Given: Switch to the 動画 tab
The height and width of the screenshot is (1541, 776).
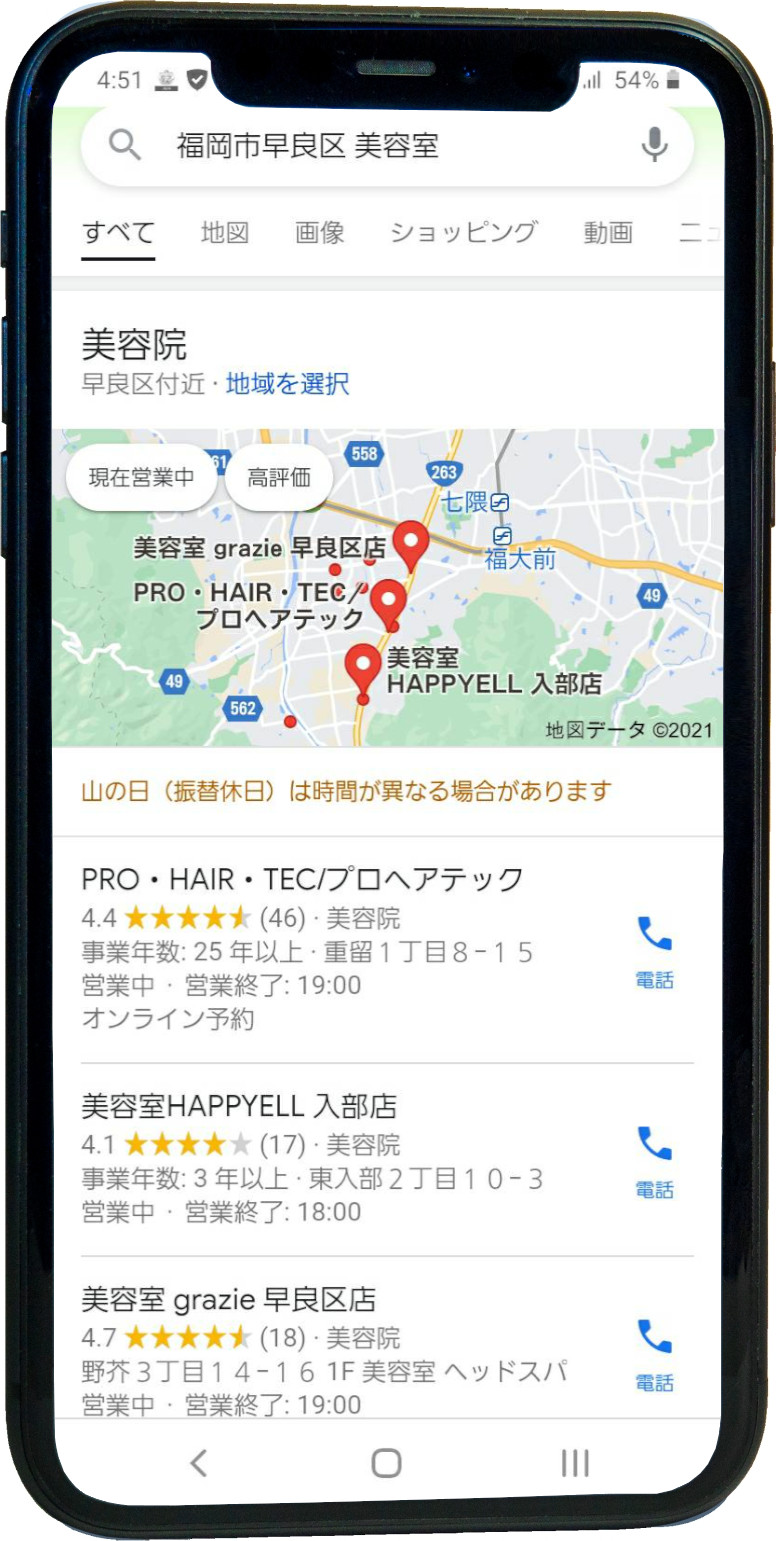Looking at the screenshot, I should tap(608, 233).
